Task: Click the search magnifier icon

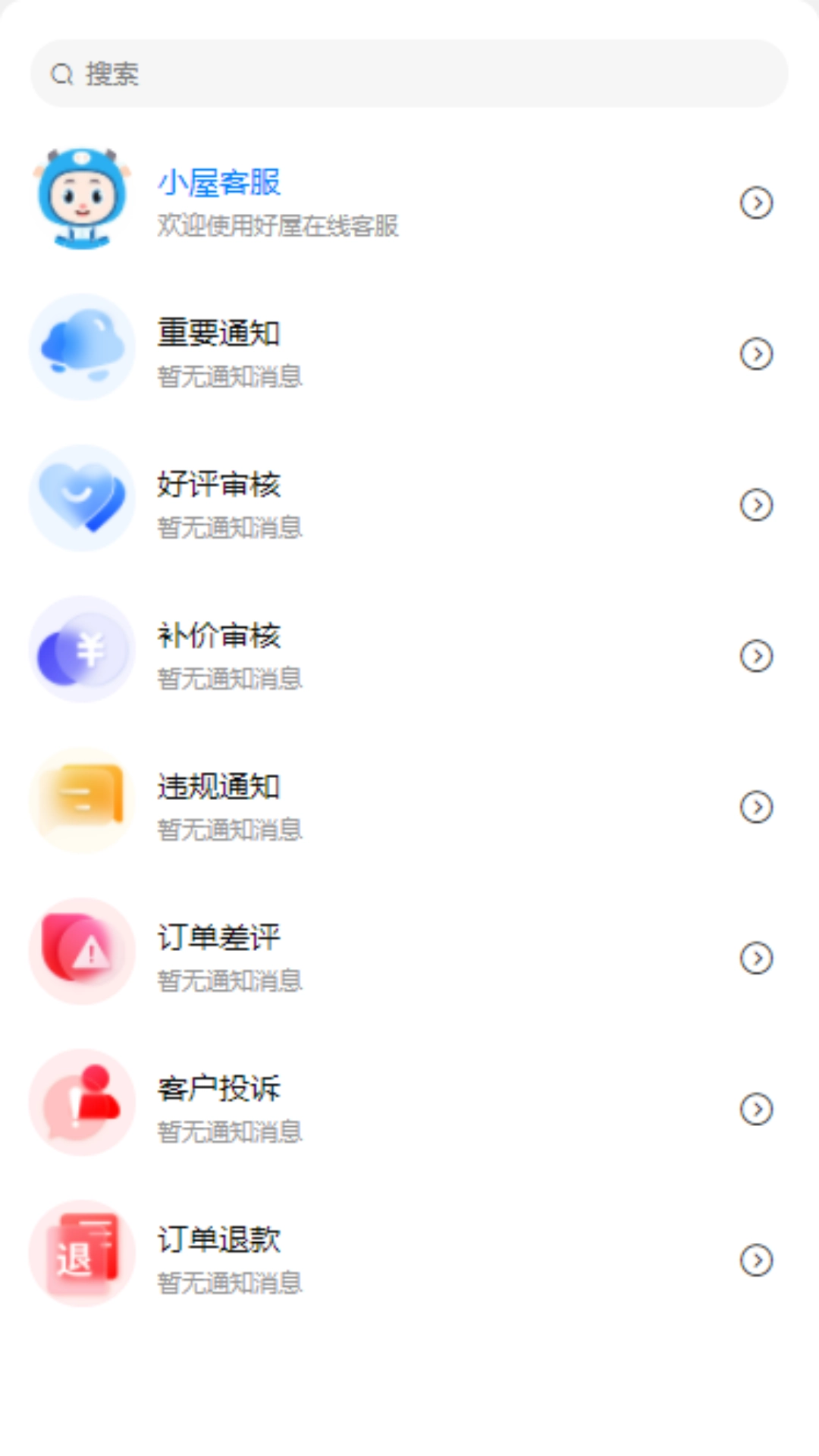Action: [62, 74]
